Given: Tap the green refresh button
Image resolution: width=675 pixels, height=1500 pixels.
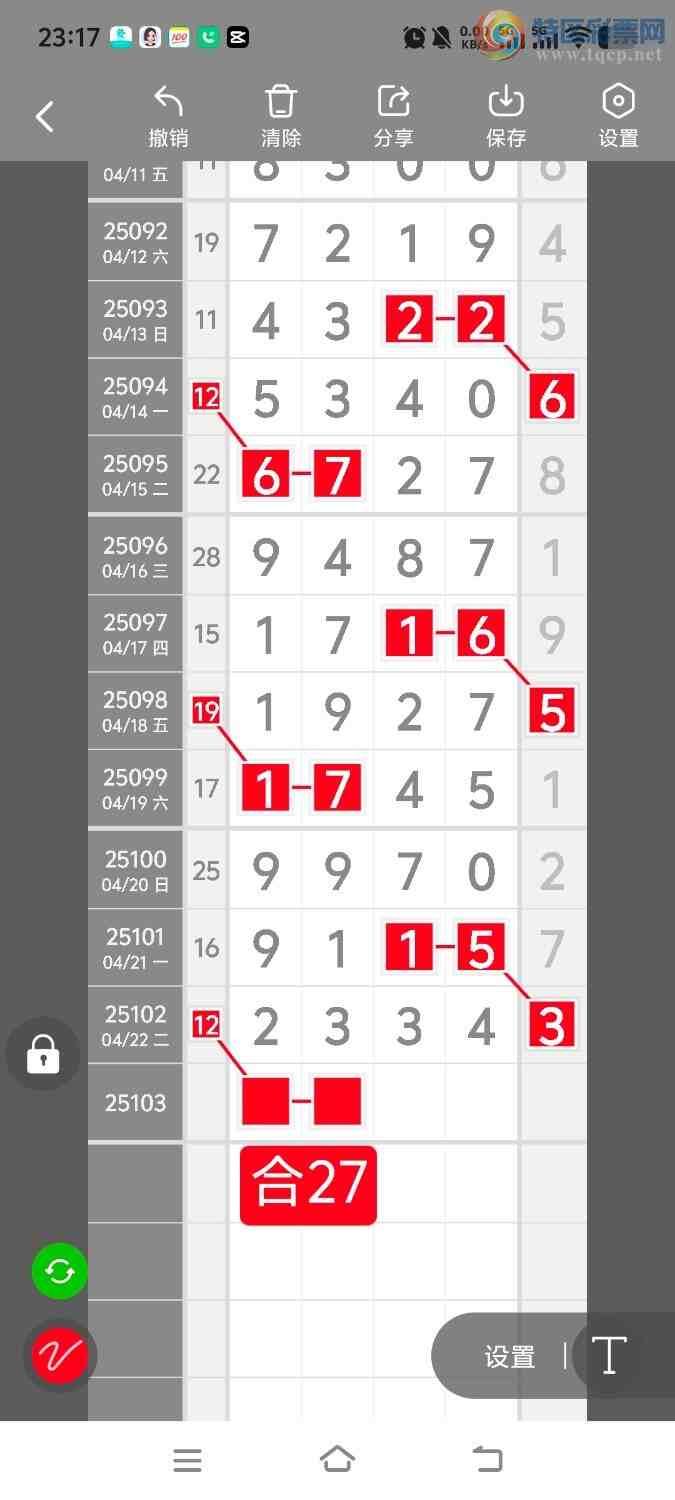Looking at the screenshot, I should pos(60,1271).
